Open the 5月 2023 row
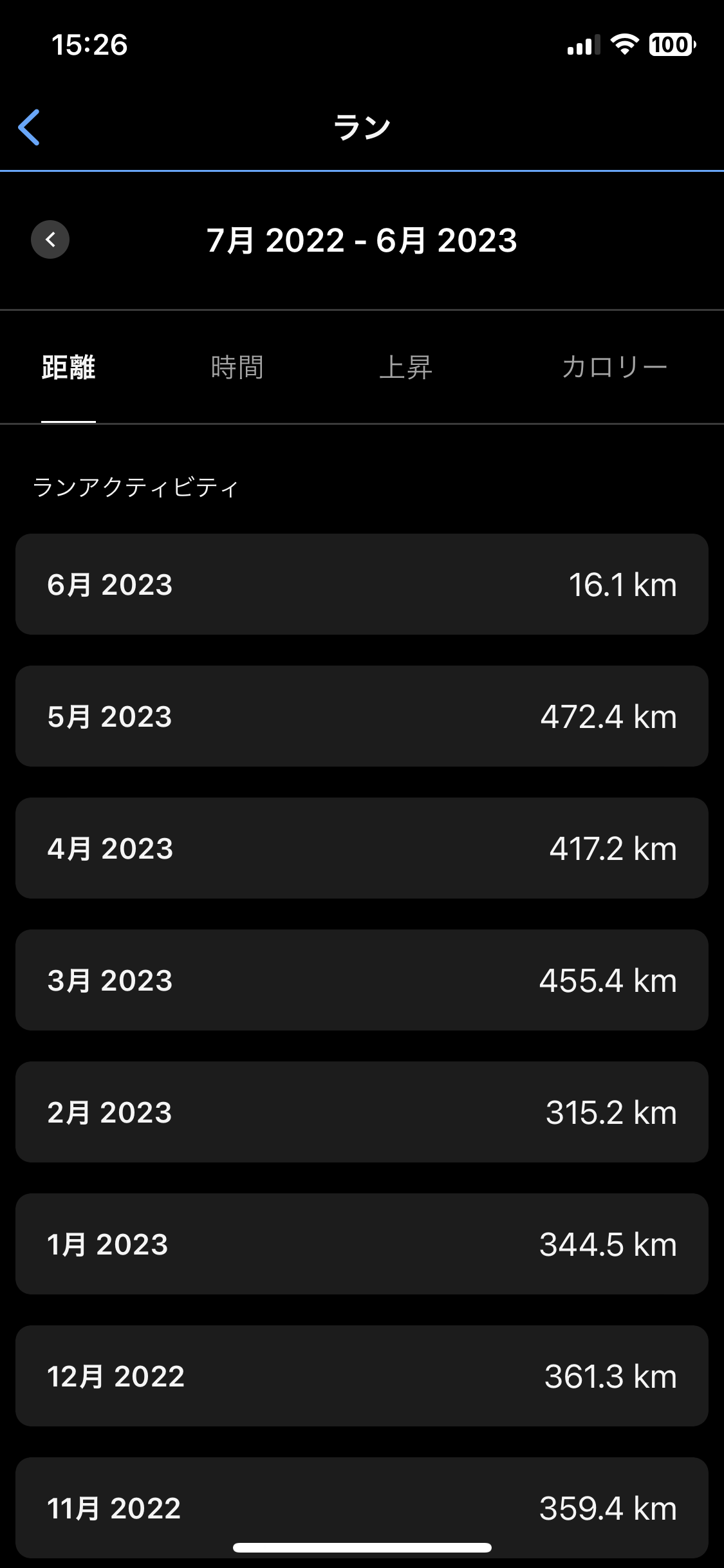724x1568 pixels. coord(362,716)
